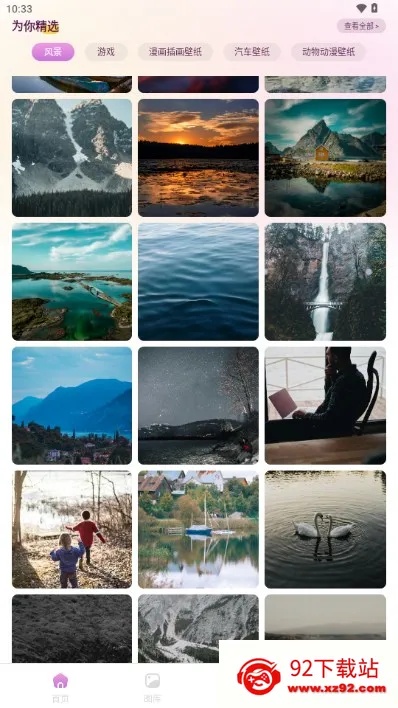This screenshot has height=708, width=398.
Task: Open the orange sunset lake wallpaper
Action: [198, 158]
